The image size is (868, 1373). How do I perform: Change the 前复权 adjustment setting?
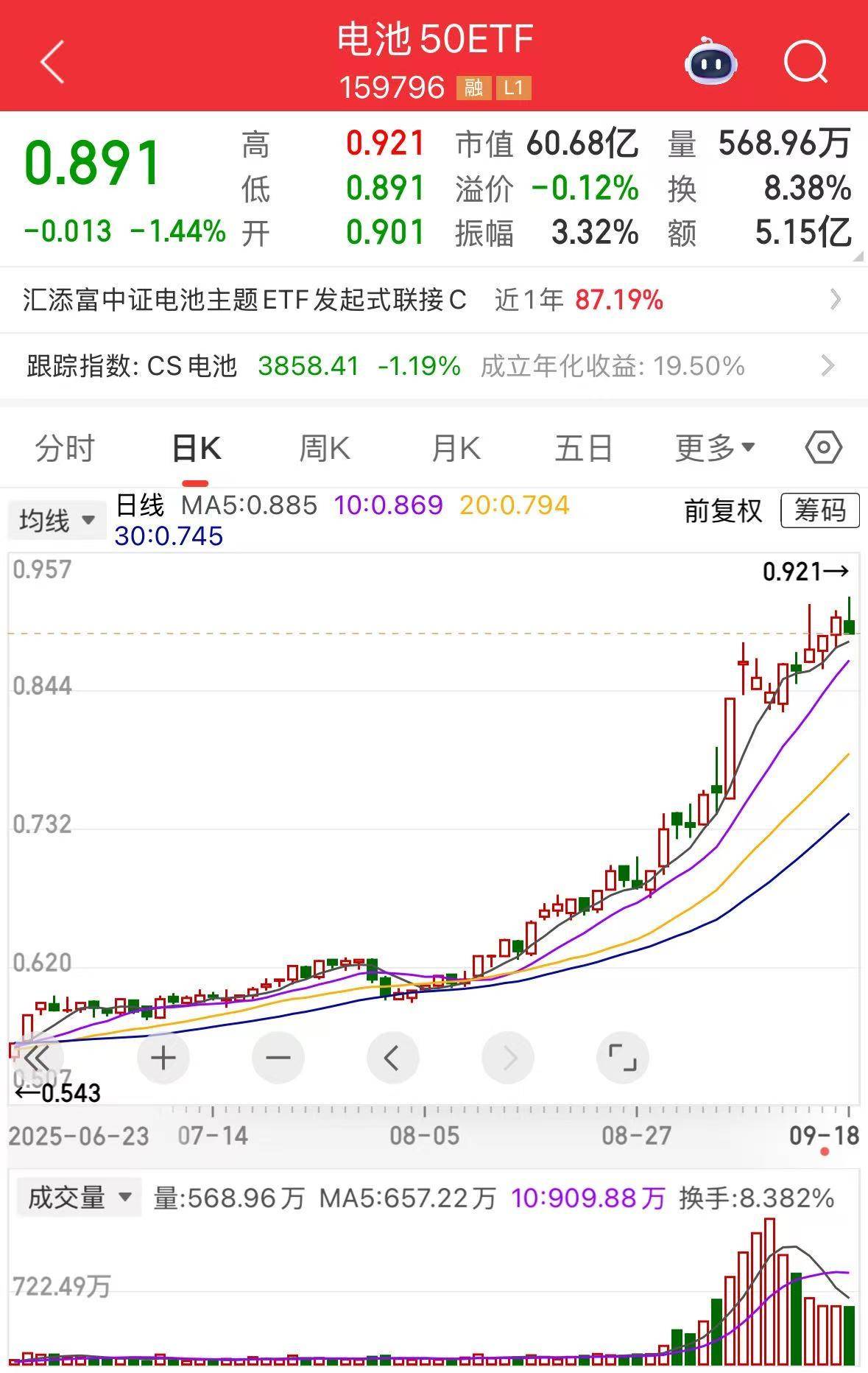coord(723,510)
